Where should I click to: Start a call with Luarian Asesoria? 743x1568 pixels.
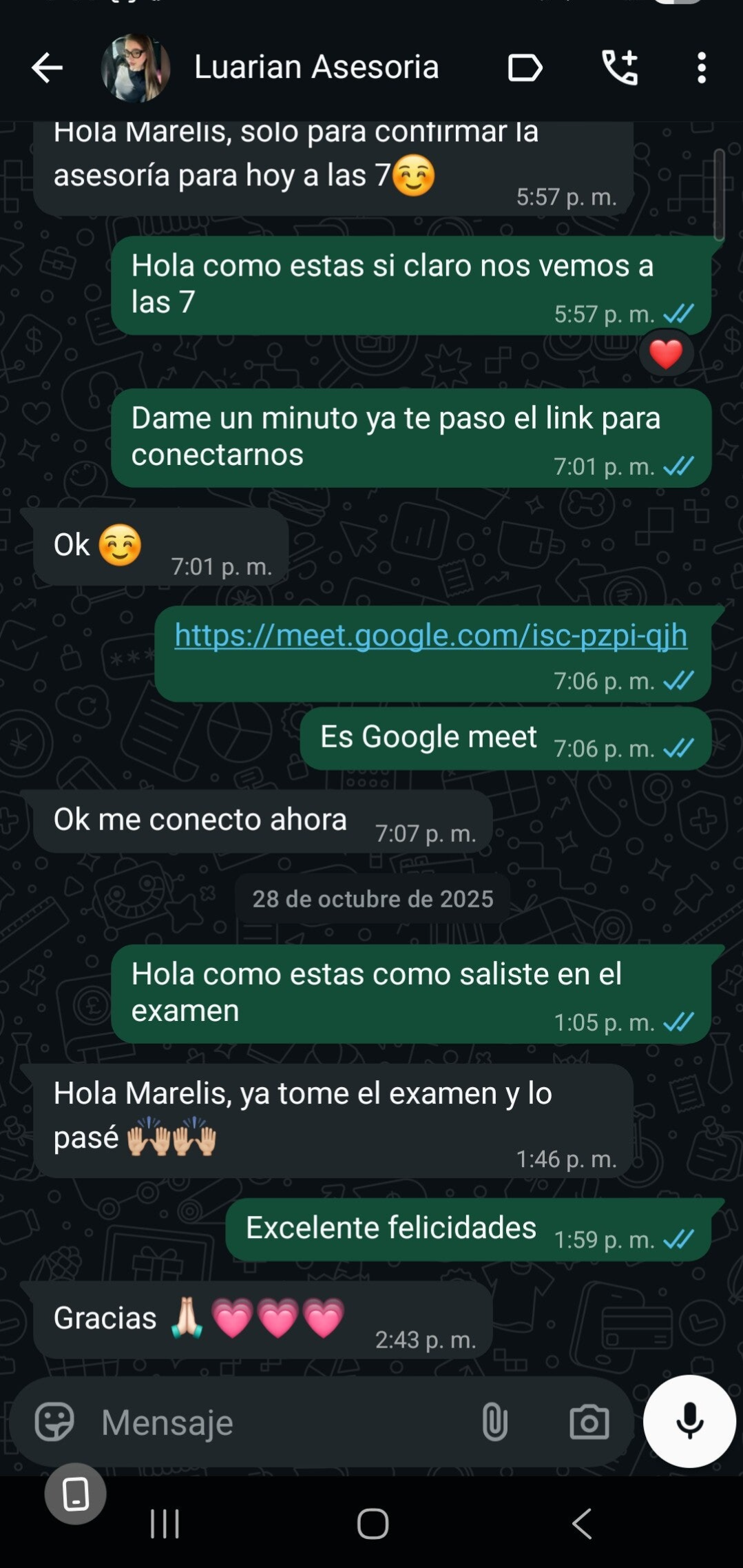(620, 68)
